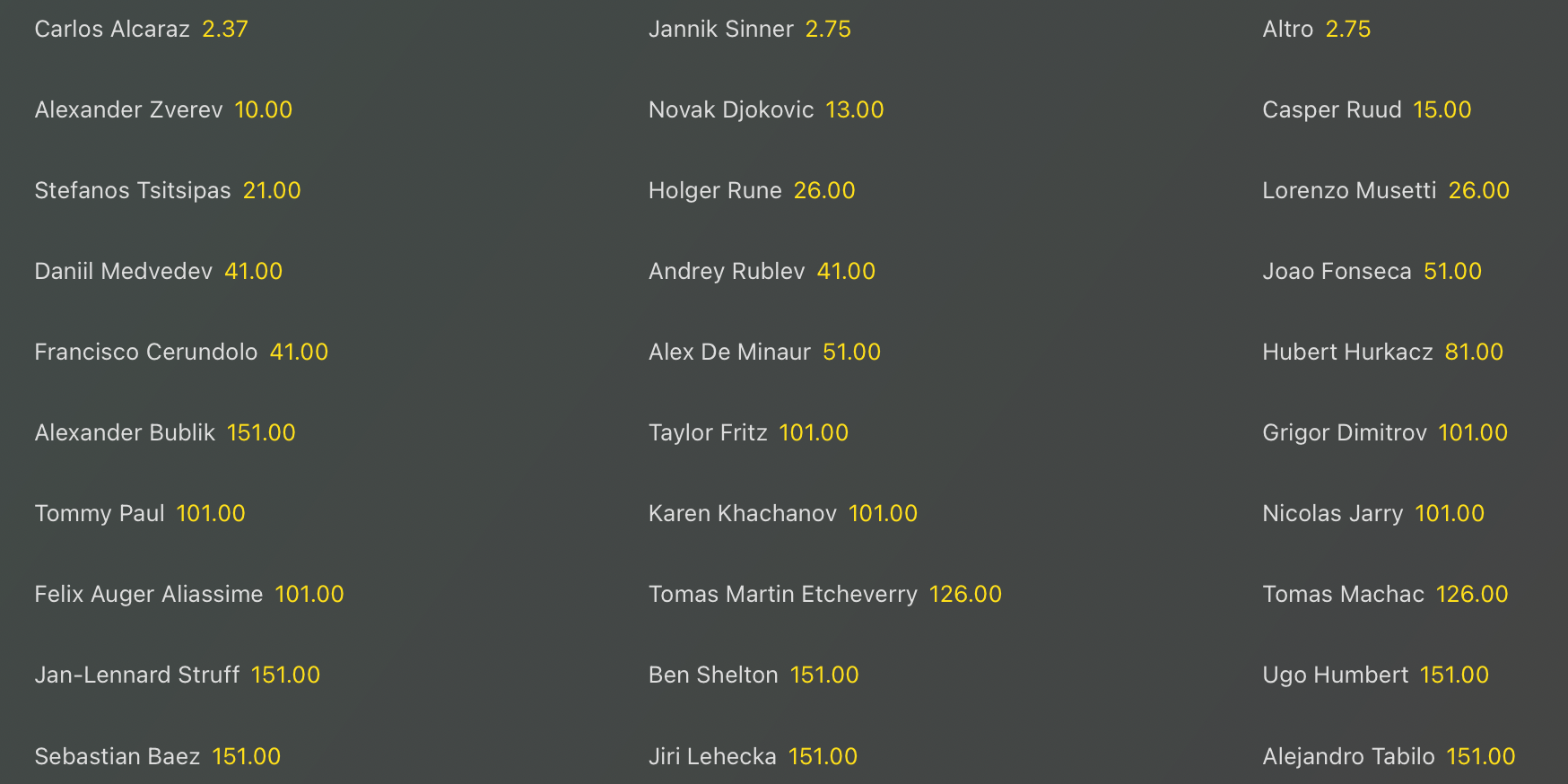
Task: Bet on Stefanos Tsitsipas at 21.00
Action: point(167,191)
